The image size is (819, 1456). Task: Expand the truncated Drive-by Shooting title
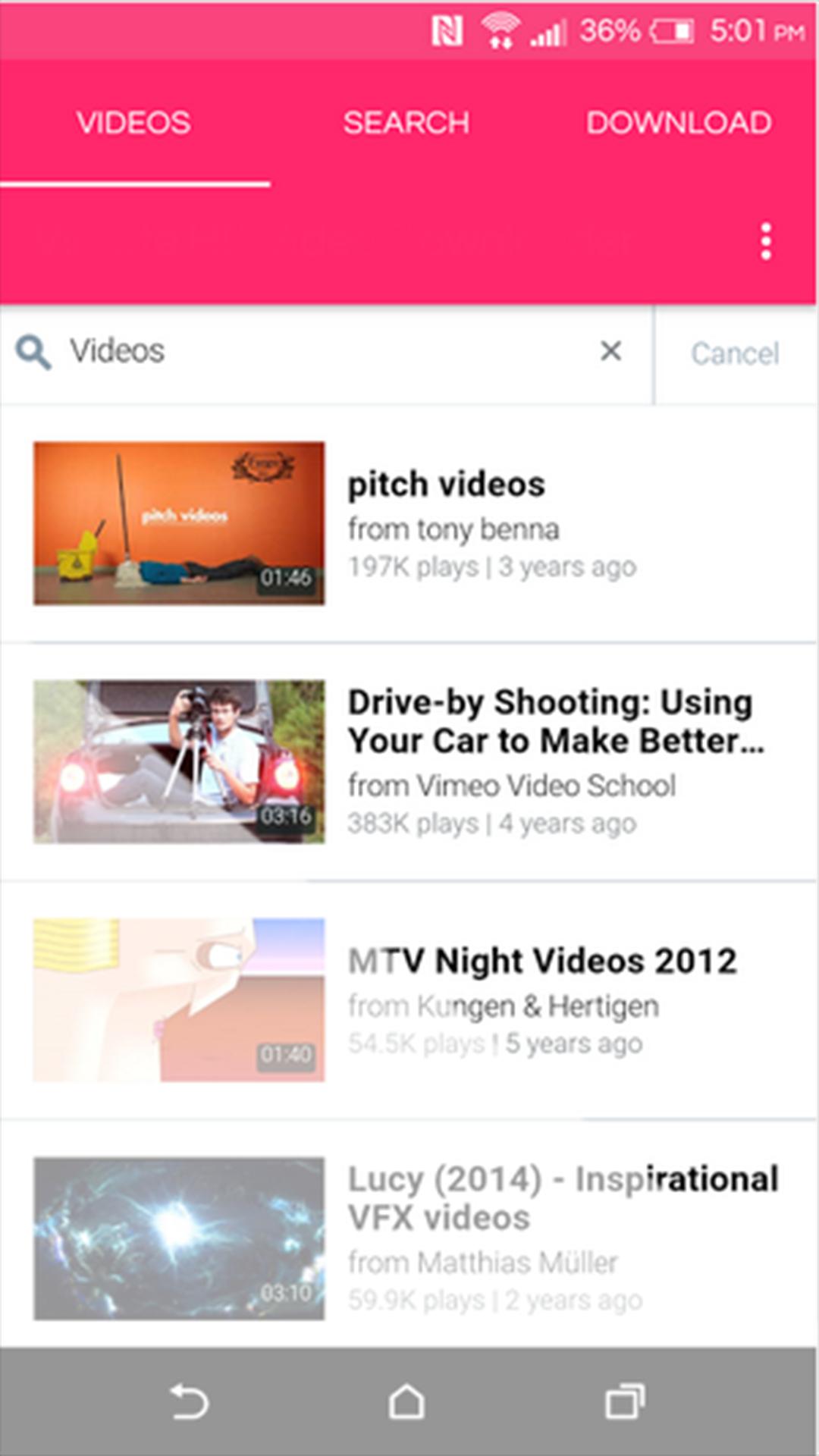(557, 720)
